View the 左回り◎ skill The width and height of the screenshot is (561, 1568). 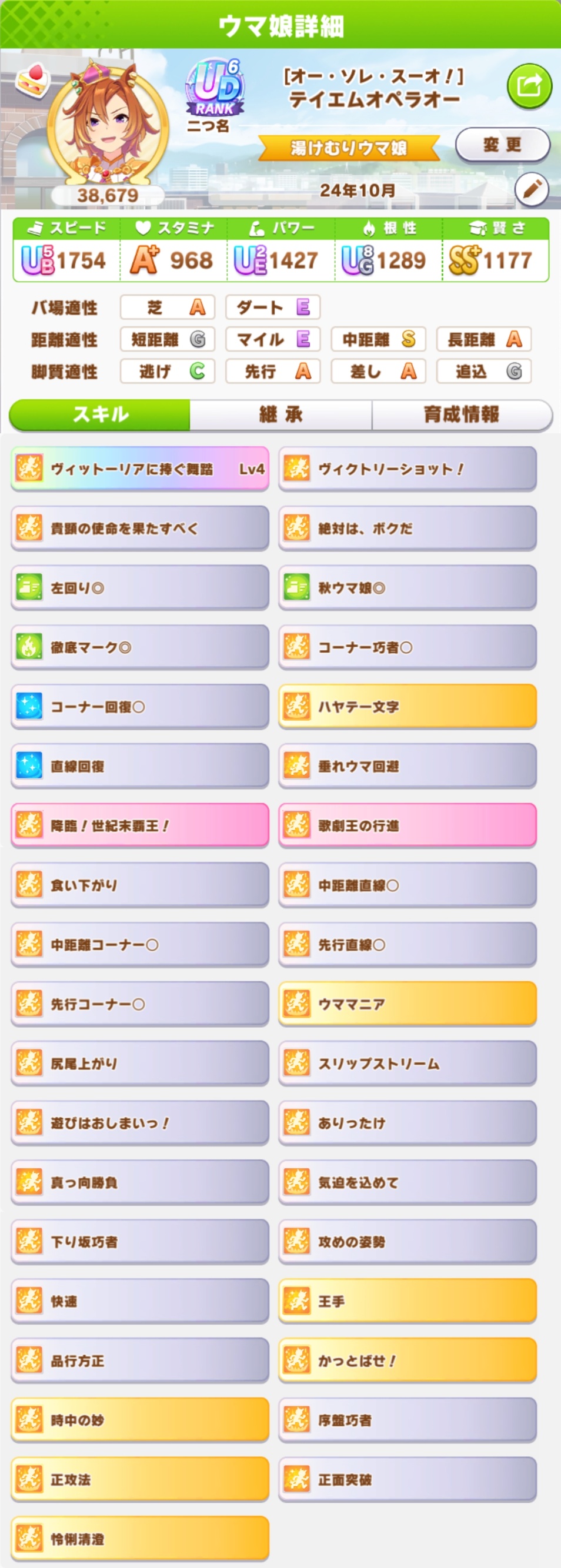[x=139, y=588]
